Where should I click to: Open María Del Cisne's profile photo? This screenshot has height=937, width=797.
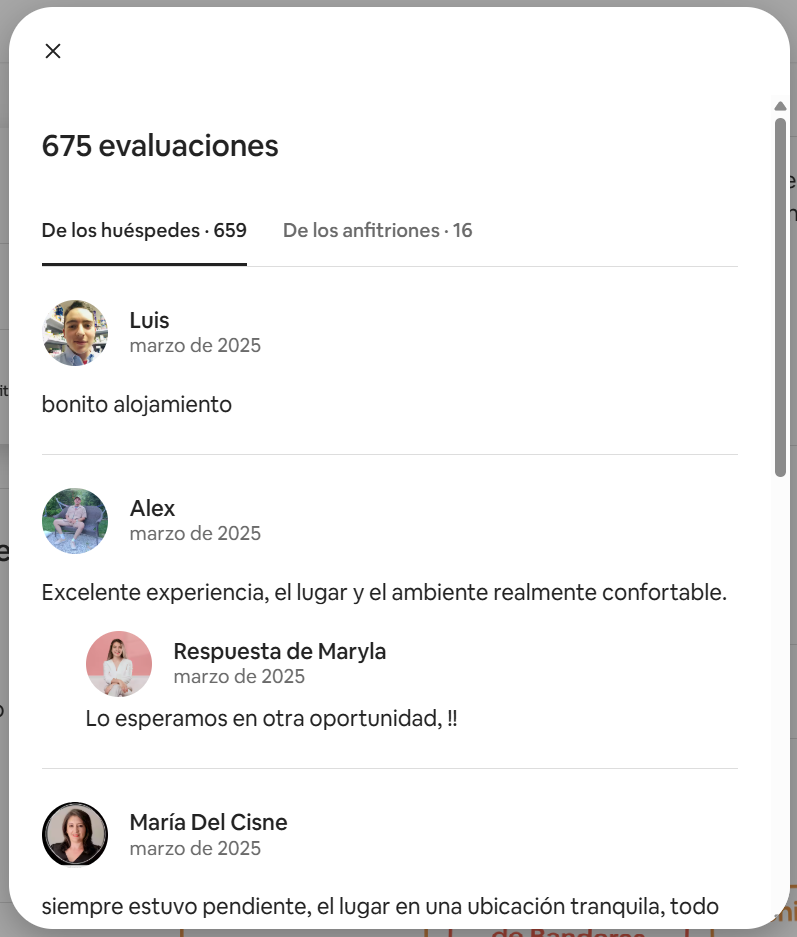[x=75, y=834]
